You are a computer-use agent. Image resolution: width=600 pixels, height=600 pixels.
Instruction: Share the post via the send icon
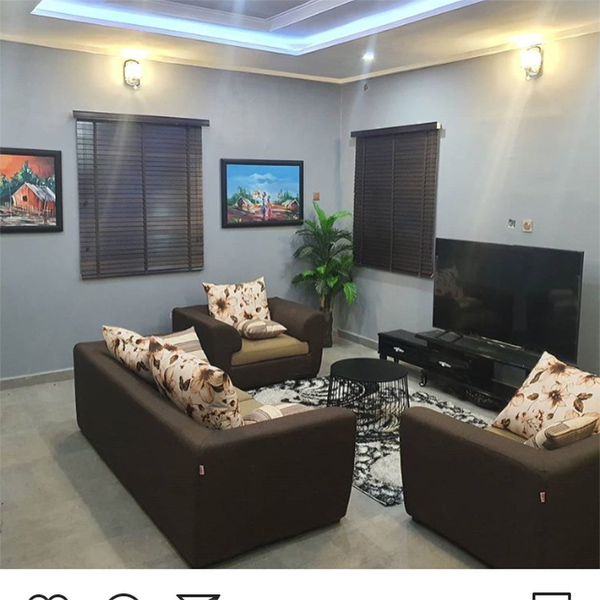(x=198, y=597)
